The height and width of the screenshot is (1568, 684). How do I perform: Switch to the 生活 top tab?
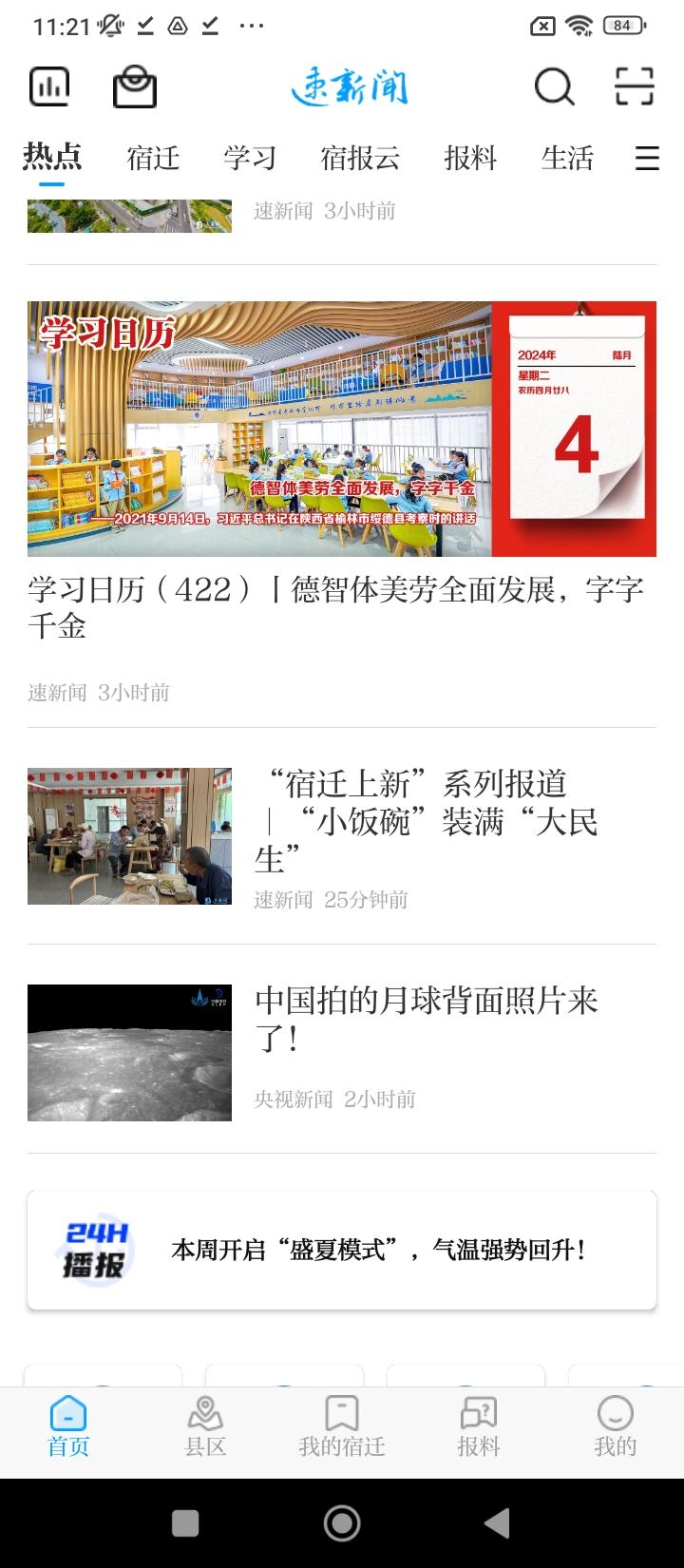tap(567, 158)
